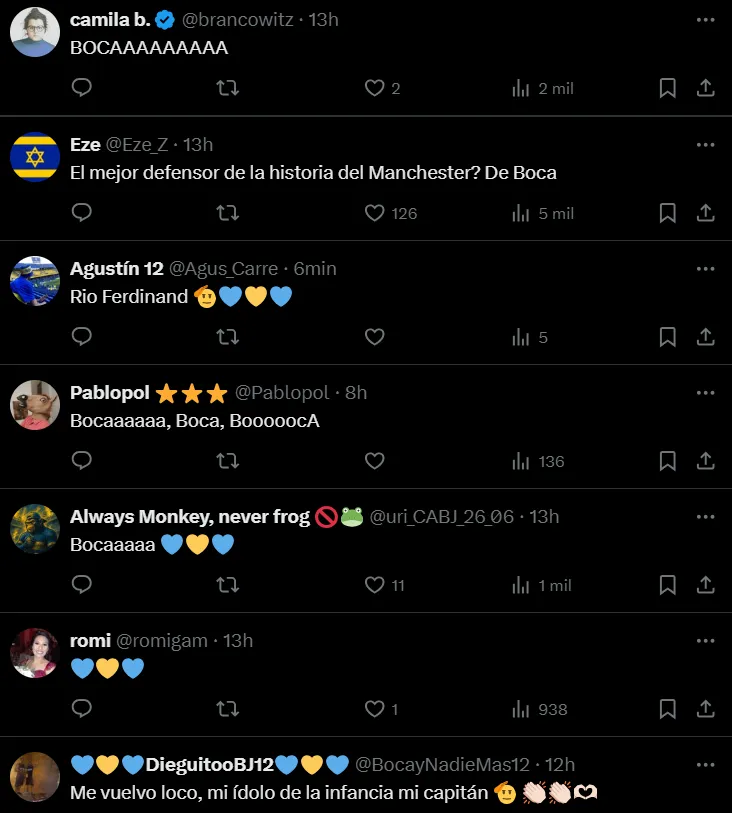Open more options on Eze's tweet
The image size is (732, 813).
point(706,145)
